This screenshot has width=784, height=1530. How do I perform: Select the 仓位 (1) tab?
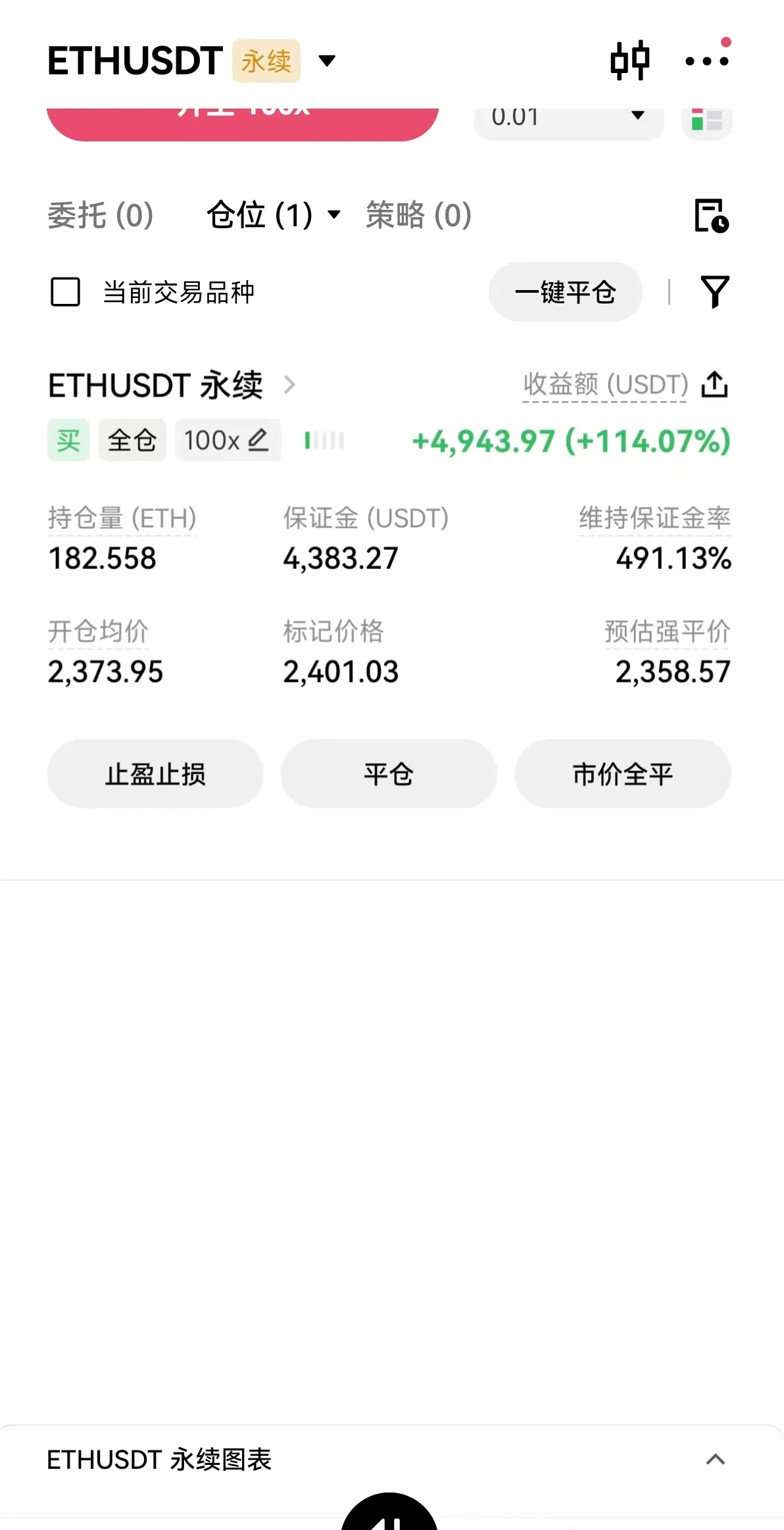point(273,215)
